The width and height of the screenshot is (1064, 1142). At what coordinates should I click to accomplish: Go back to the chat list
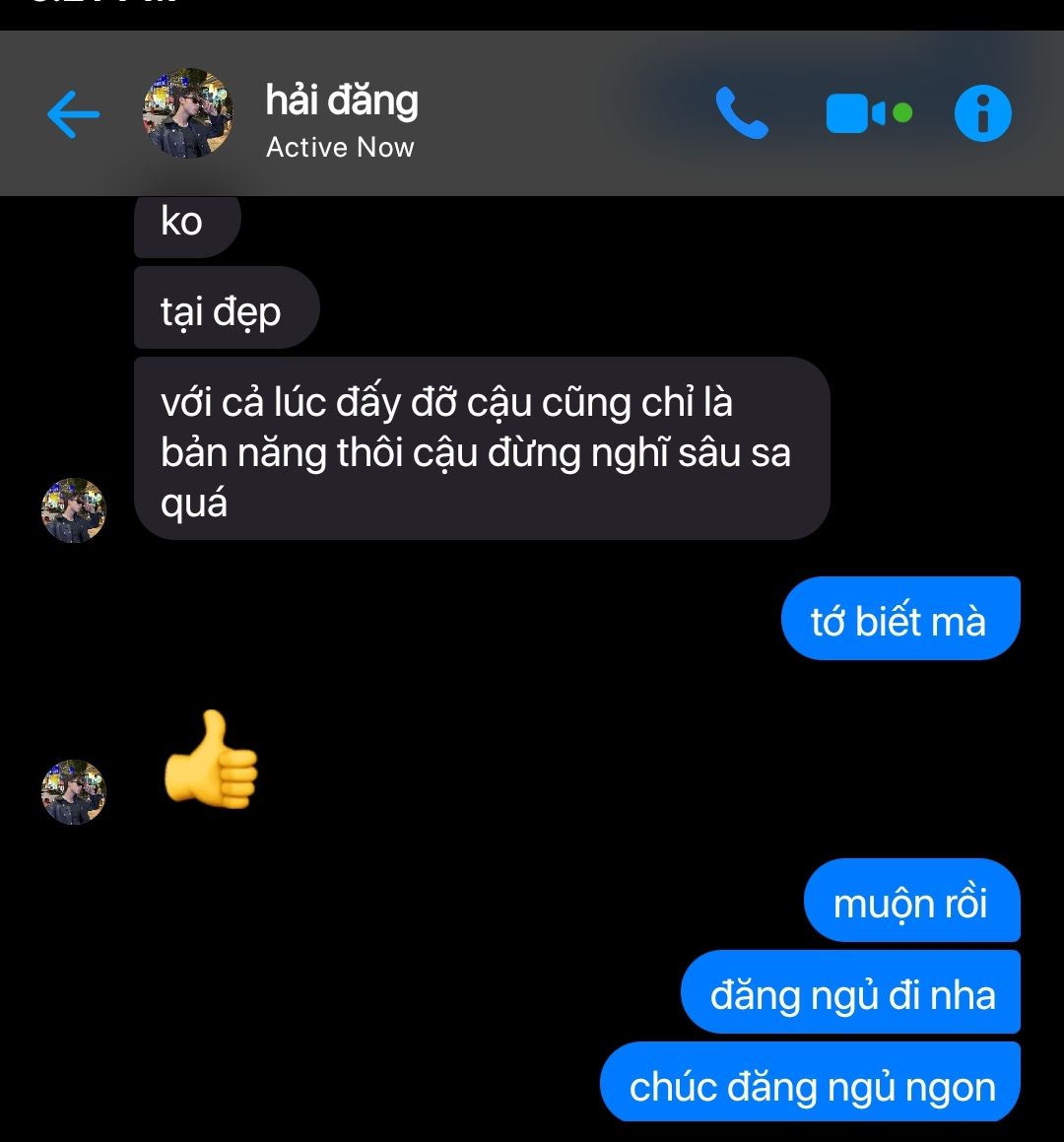74,115
